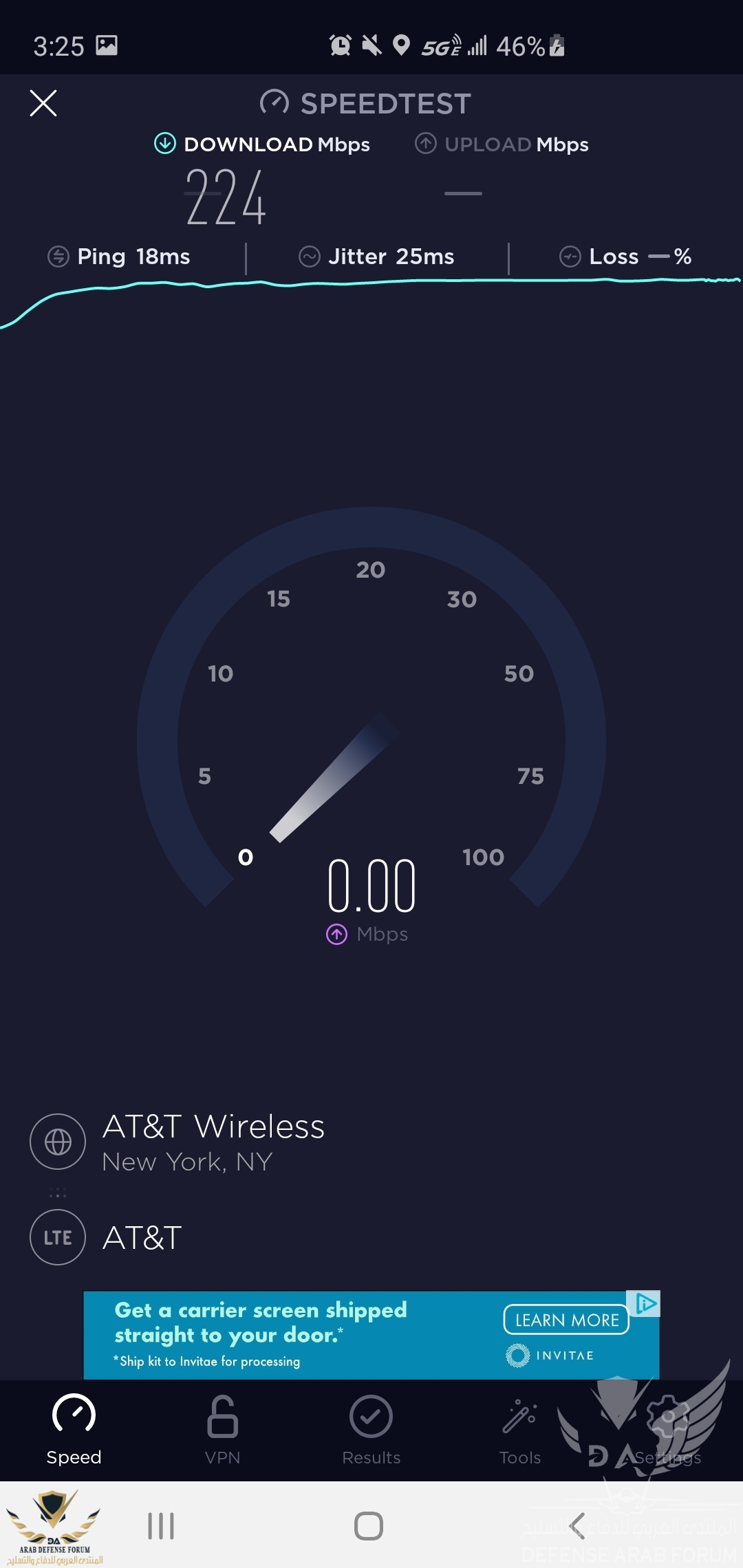Open the AT&T Wireless server row
This screenshot has width=743, height=1568.
213,1142
